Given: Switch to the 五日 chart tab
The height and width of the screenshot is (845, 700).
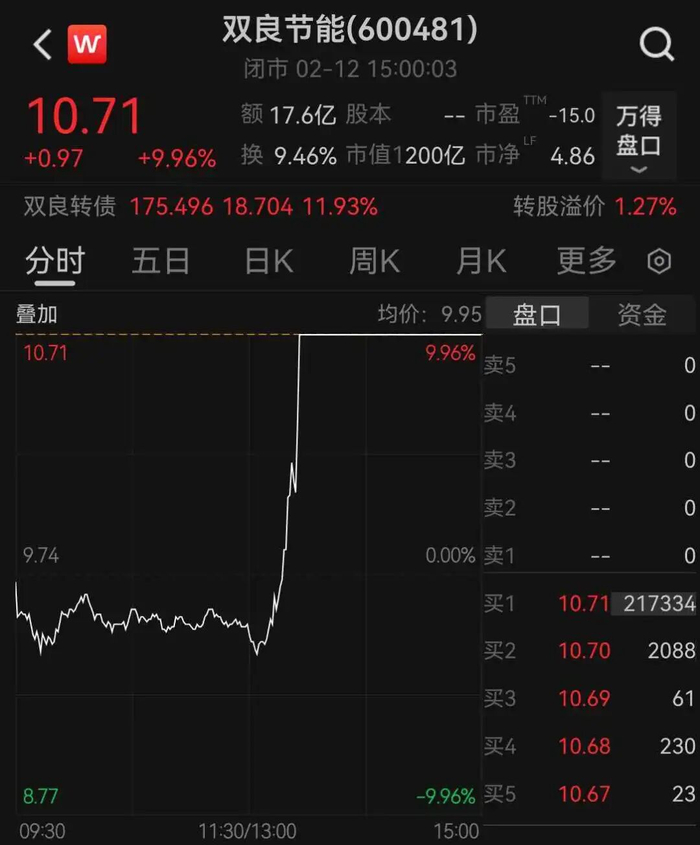Looking at the screenshot, I should tap(161, 262).
